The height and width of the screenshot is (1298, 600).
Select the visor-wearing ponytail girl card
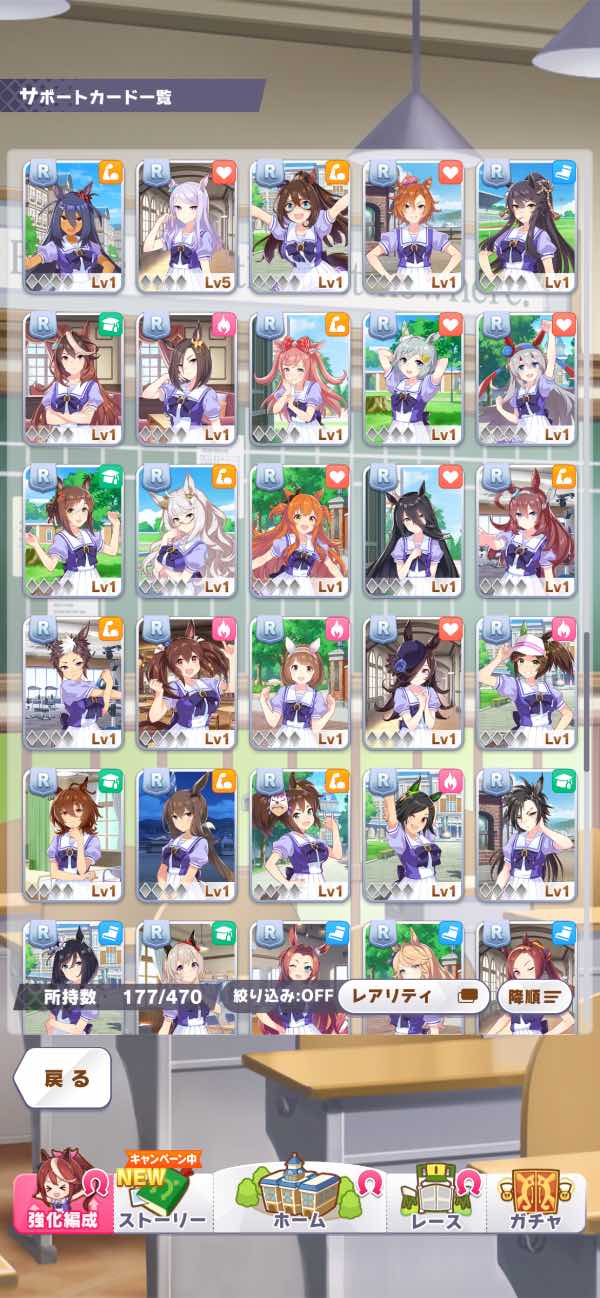click(x=526, y=682)
